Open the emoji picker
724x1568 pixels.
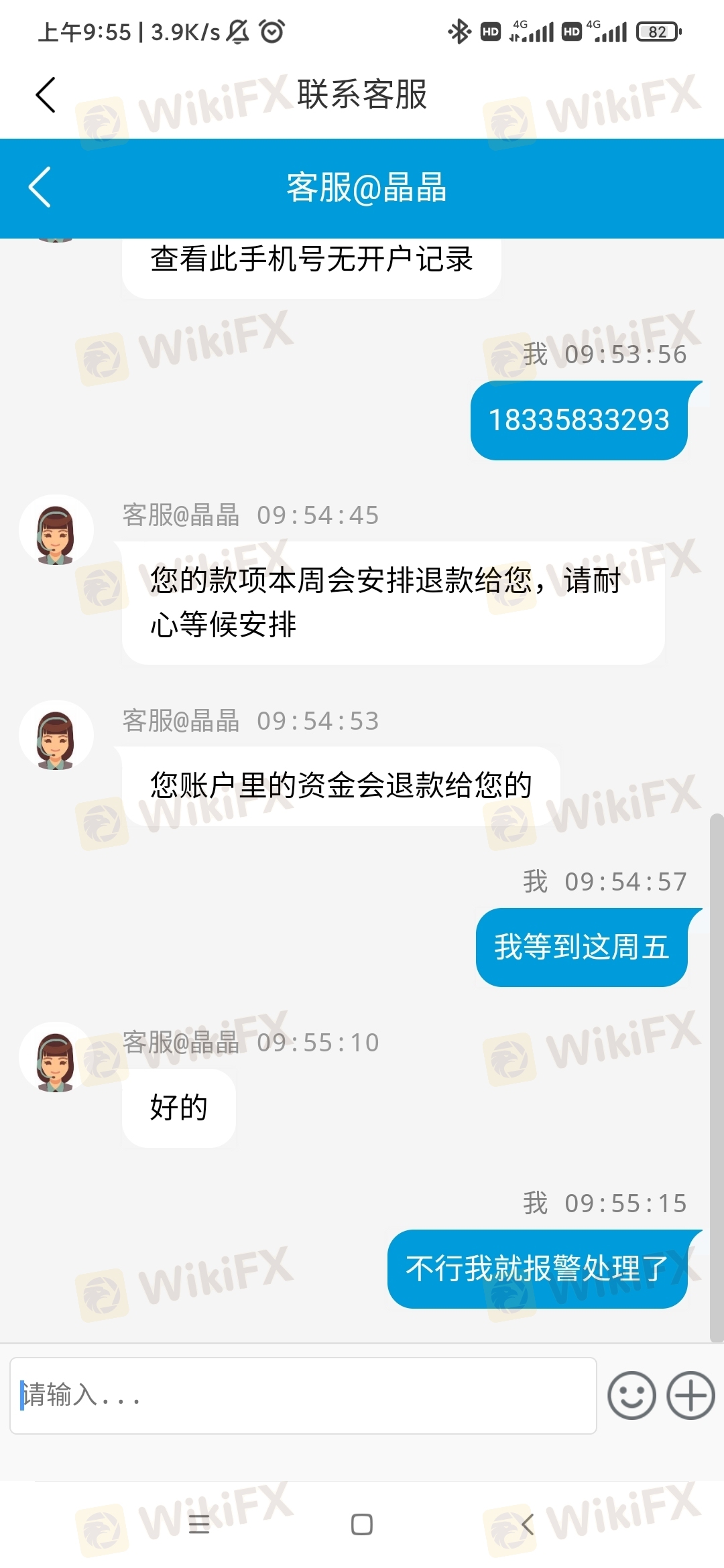[x=631, y=1395]
